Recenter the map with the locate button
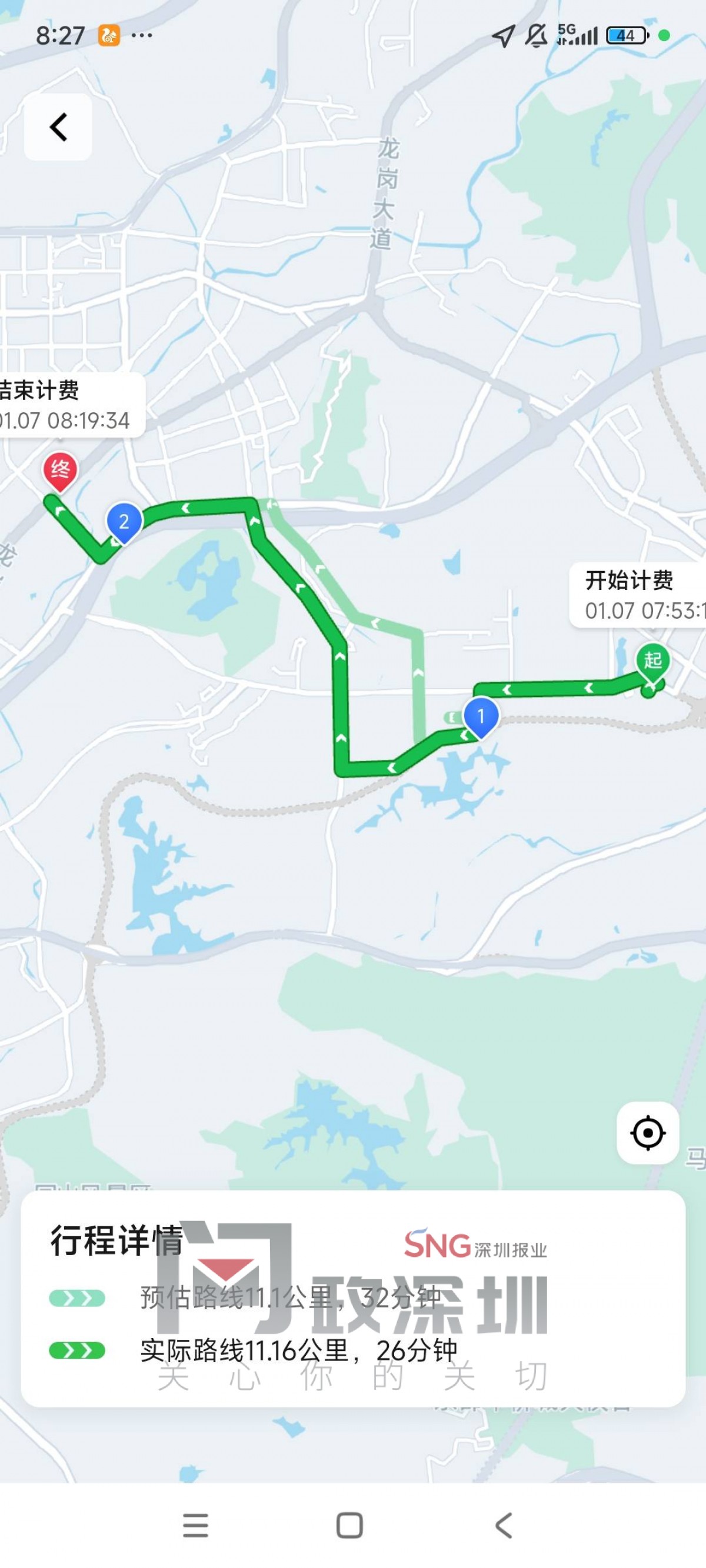 648,1133
